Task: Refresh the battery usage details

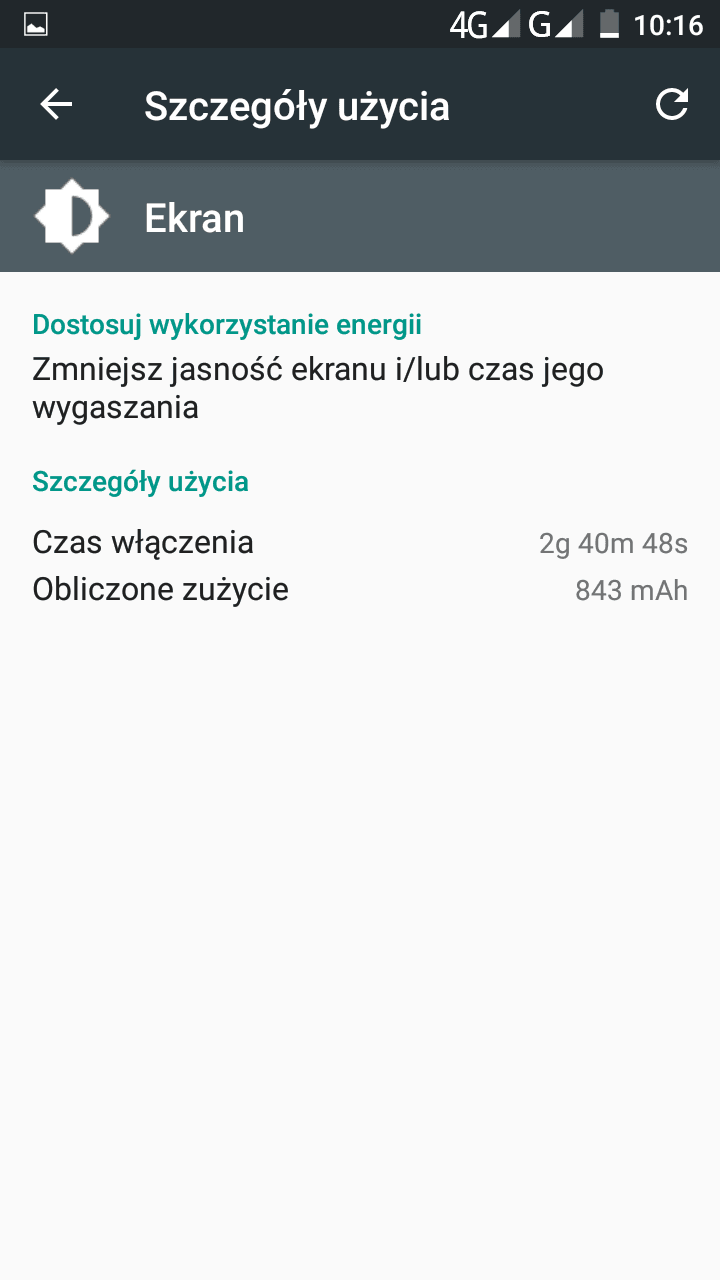Action: 672,104
